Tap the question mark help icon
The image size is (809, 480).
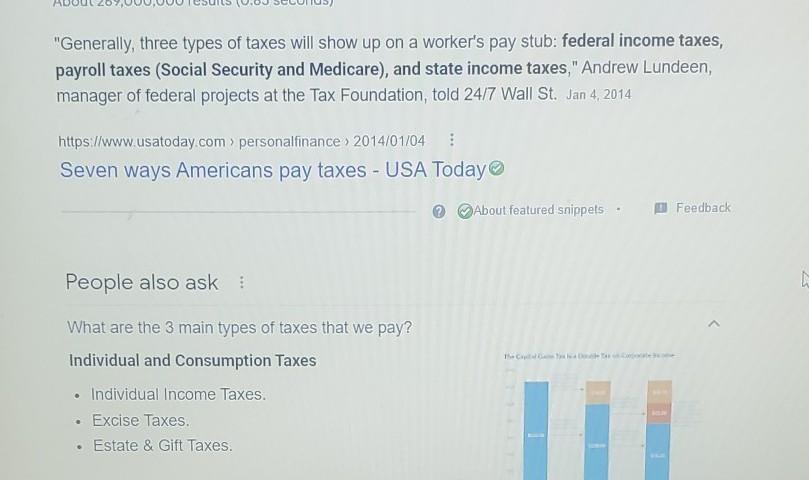[439, 212]
